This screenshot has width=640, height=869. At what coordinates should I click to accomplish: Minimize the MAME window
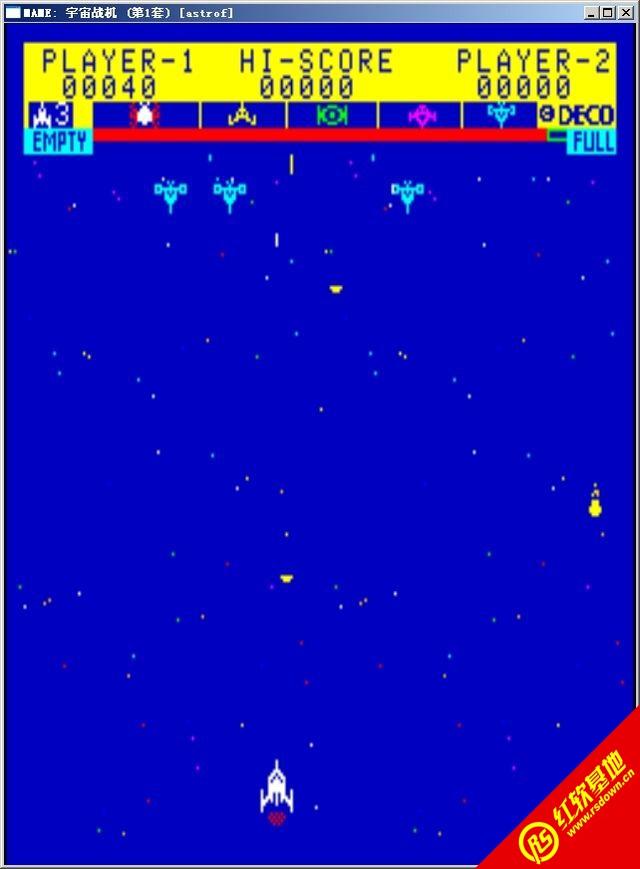[x=592, y=12]
